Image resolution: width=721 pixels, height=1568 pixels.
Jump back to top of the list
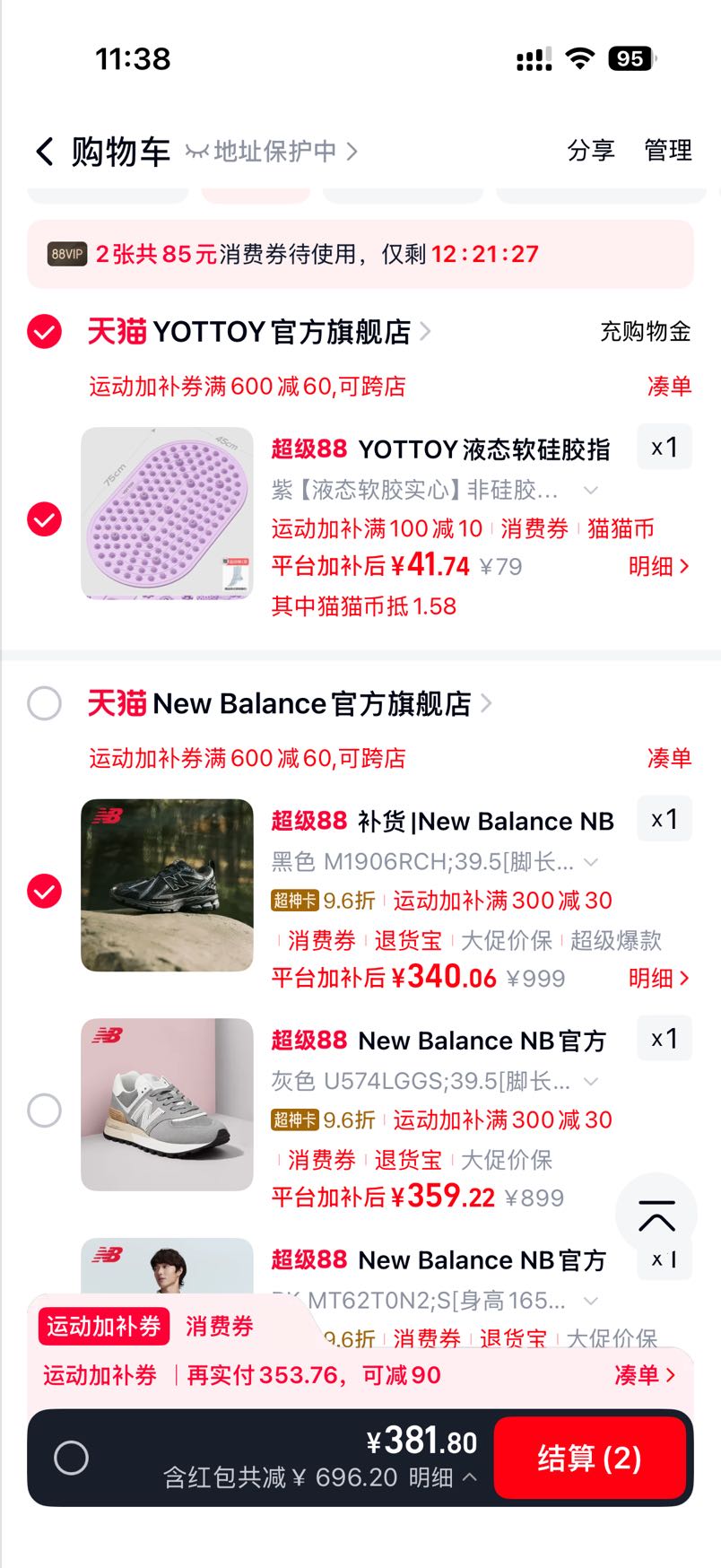tap(656, 1214)
